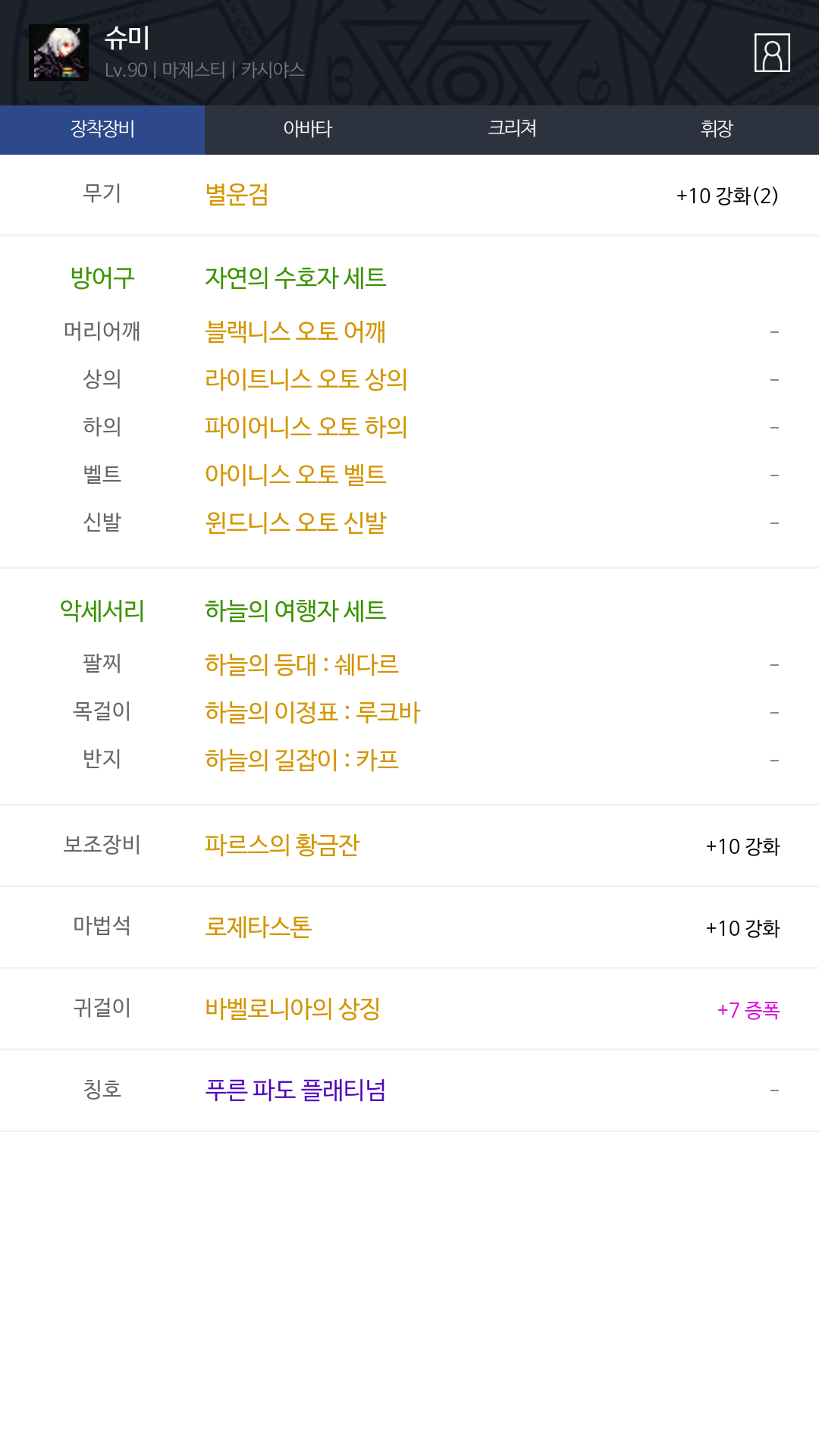Screen dimensions: 819x1456
Task: Open 하늘의 등대 : 쉐다르 bracelet
Action: click(x=302, y=664)
